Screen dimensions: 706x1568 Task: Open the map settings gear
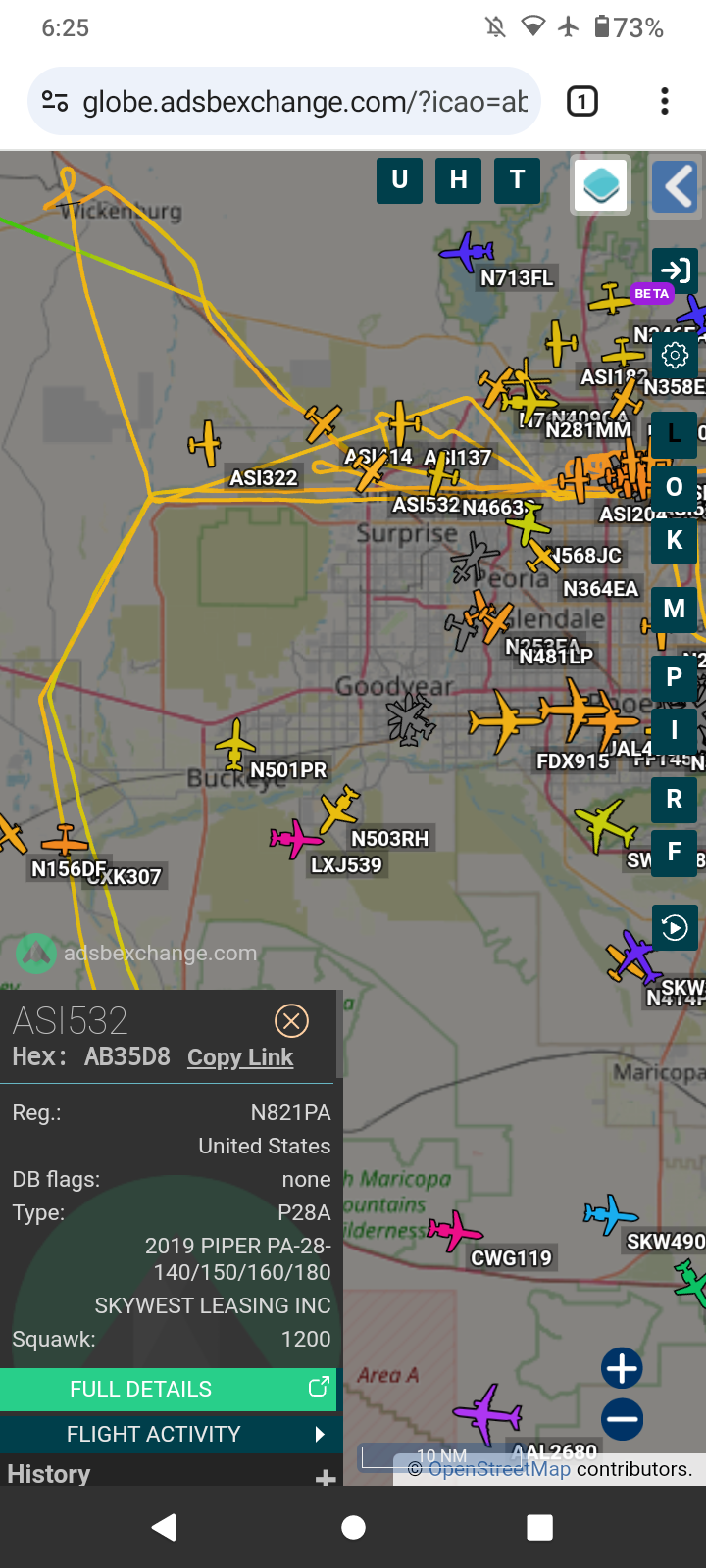point(675,355)
